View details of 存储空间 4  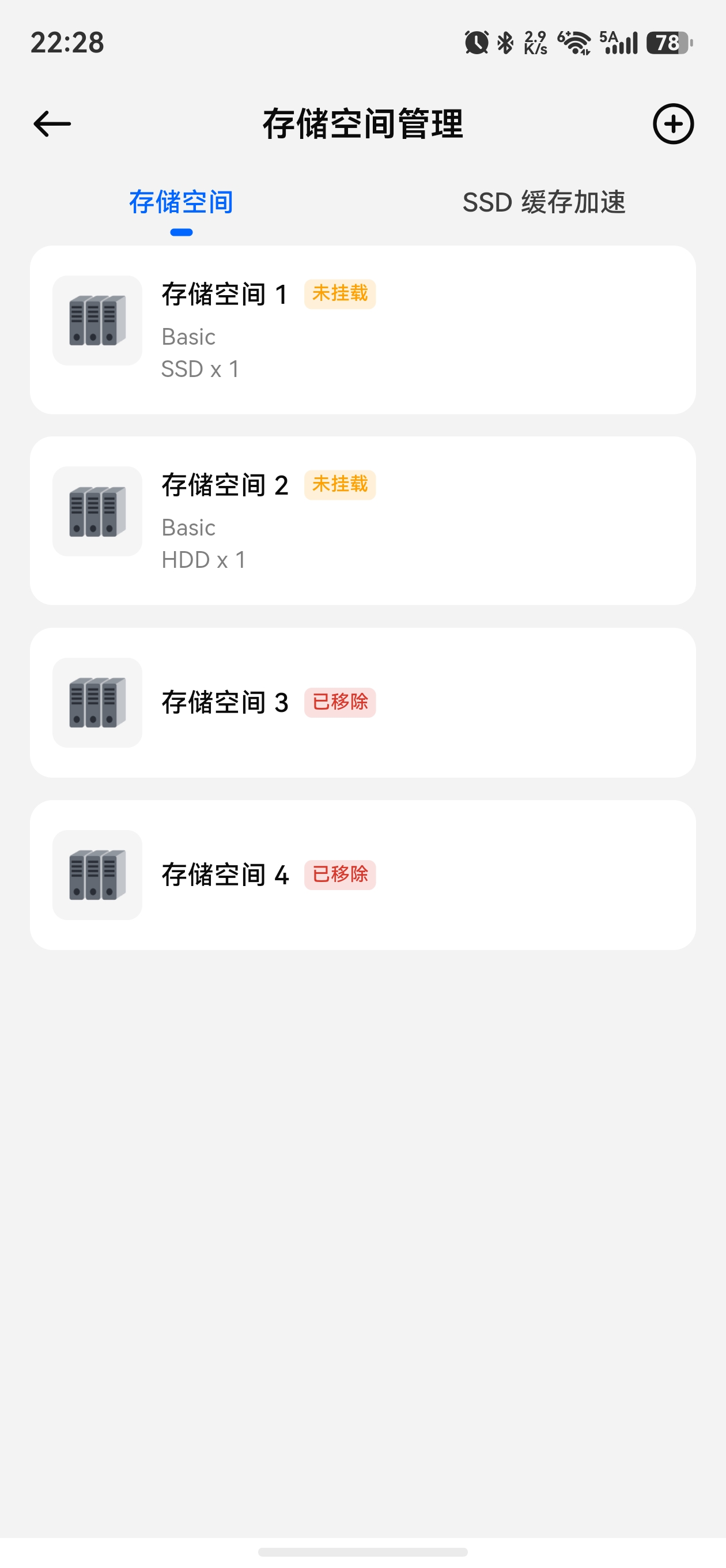click(x=362, y=875)
